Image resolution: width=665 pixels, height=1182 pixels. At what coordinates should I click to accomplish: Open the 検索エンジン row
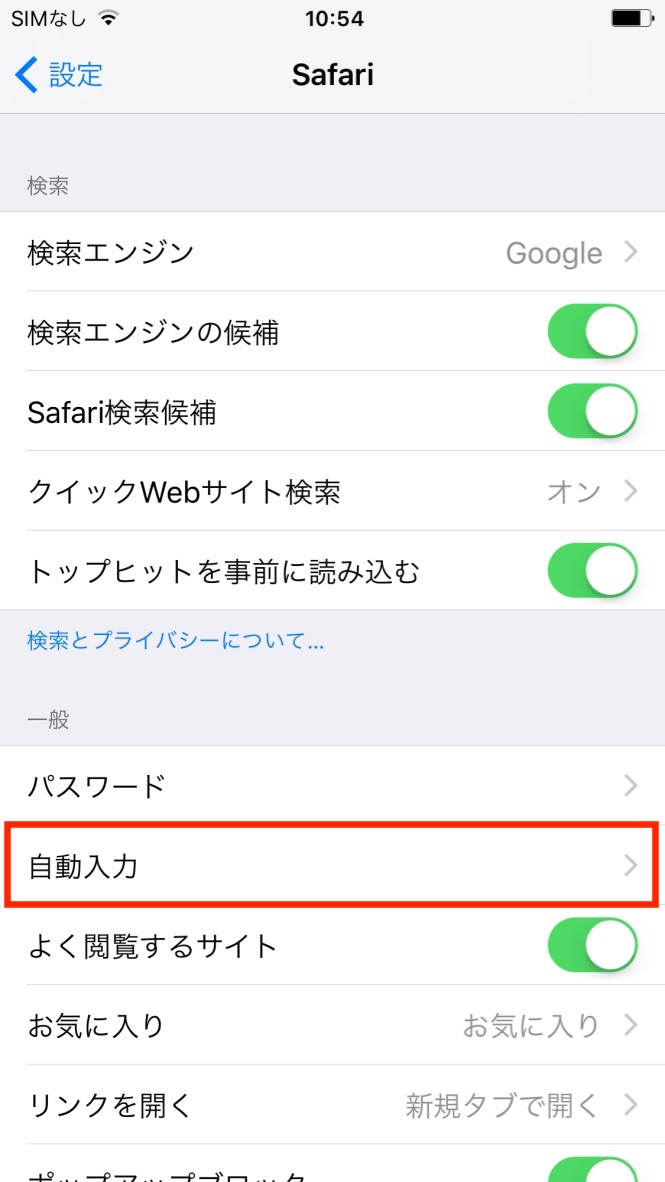(332, 252)
